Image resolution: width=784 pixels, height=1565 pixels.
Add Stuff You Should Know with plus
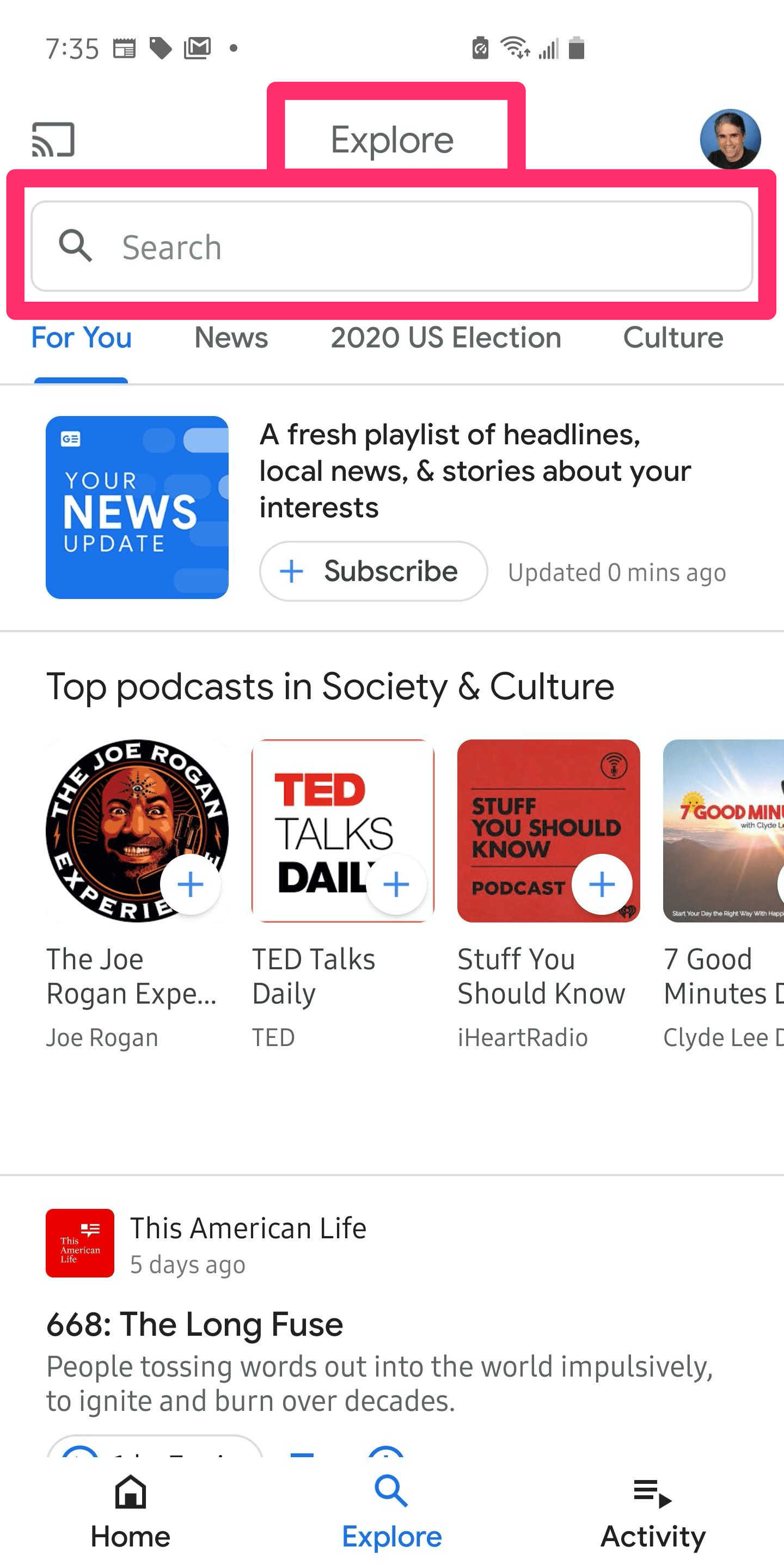(x=602, y=884)
